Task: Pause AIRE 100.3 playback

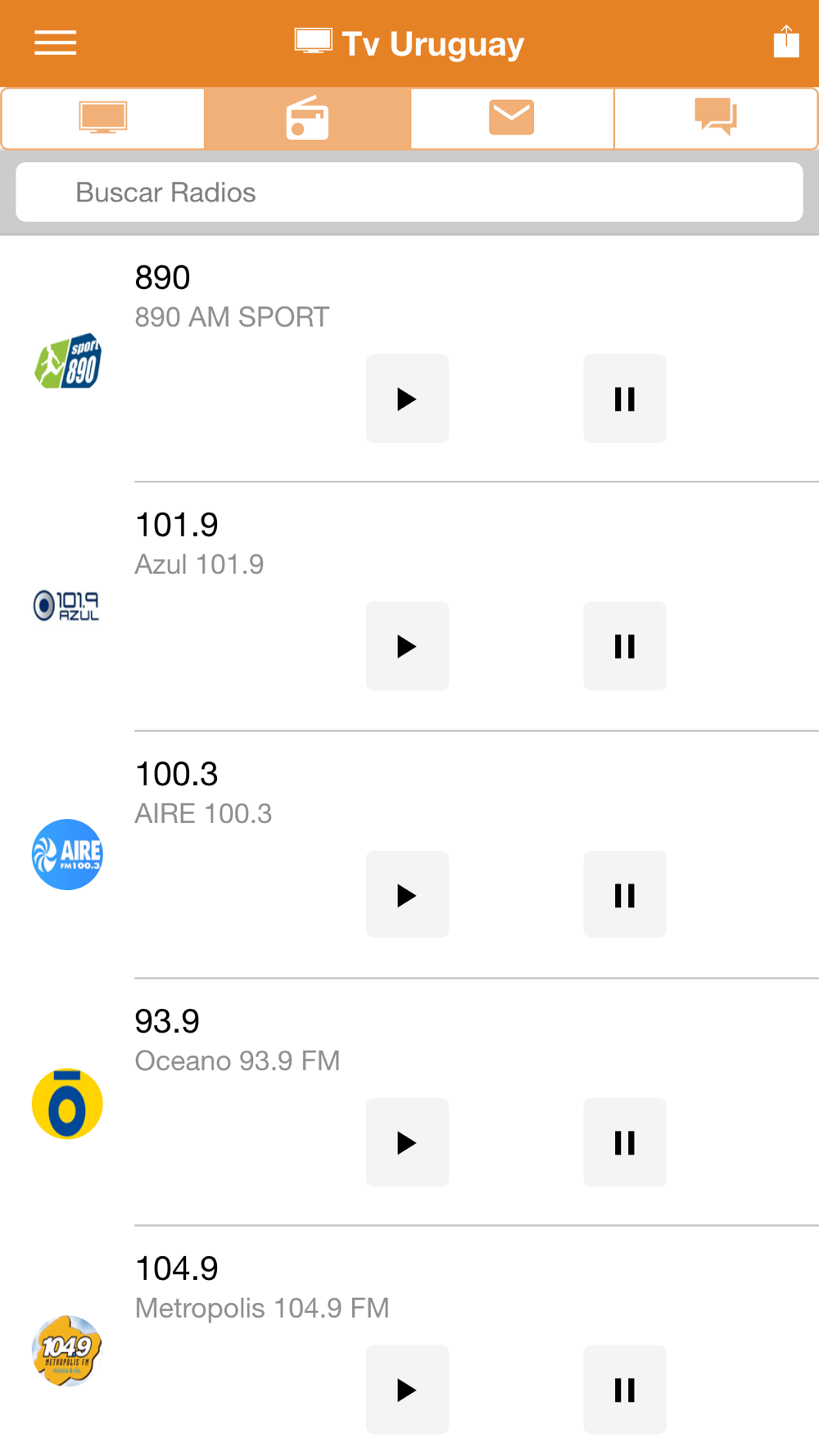Action: click(625, 894)
